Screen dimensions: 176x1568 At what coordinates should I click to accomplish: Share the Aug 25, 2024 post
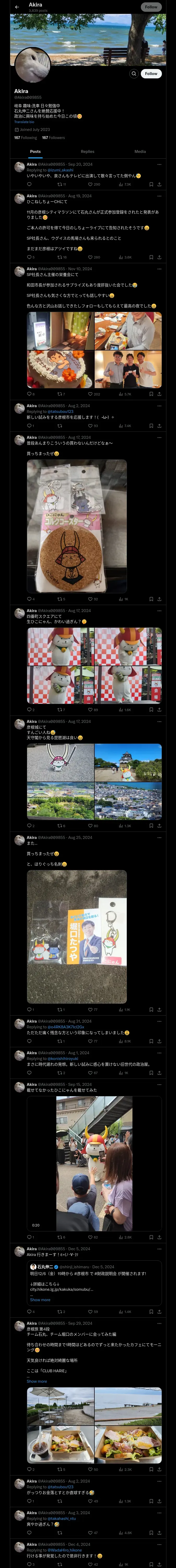tap(160, 1009)
